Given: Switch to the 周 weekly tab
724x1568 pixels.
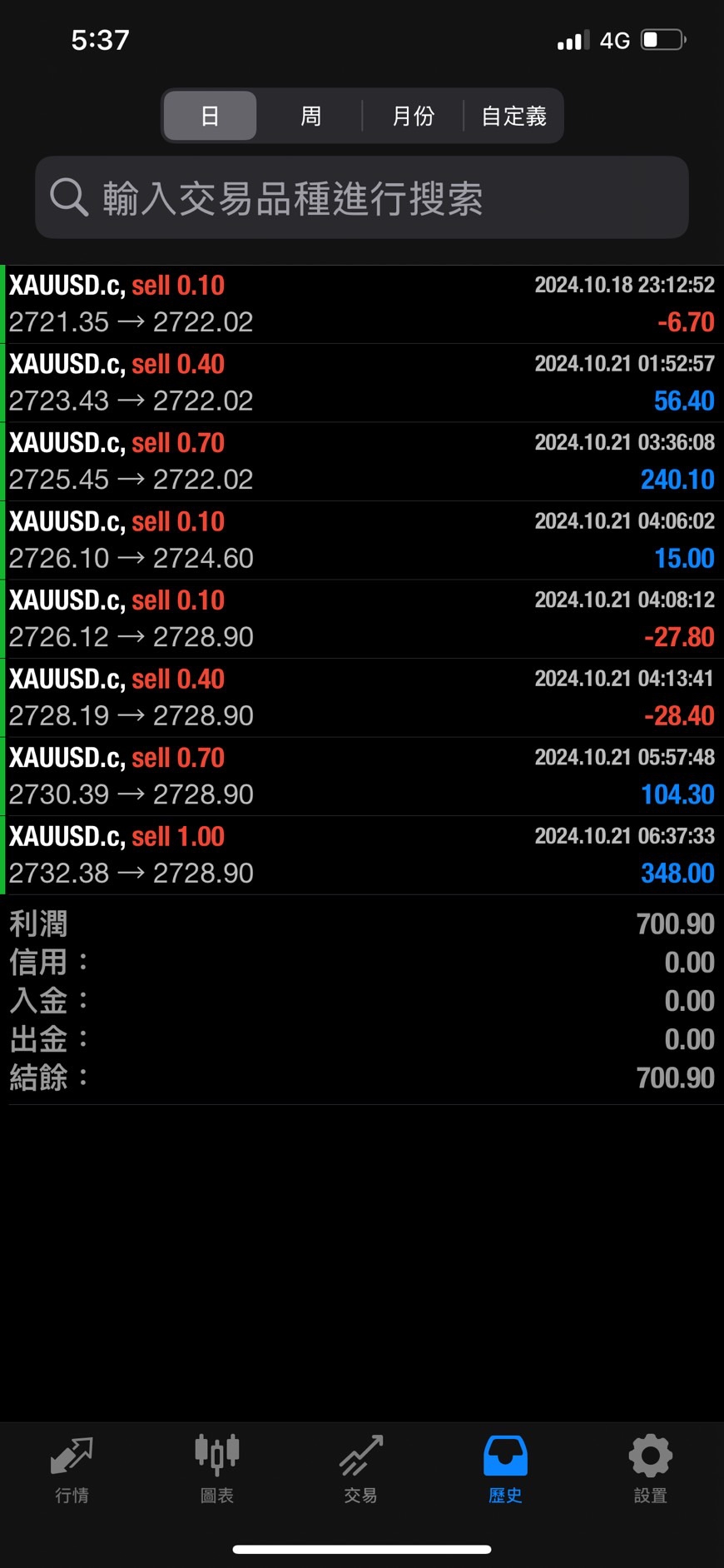Looking at the screenshot, I should click(x=309, y=116).
